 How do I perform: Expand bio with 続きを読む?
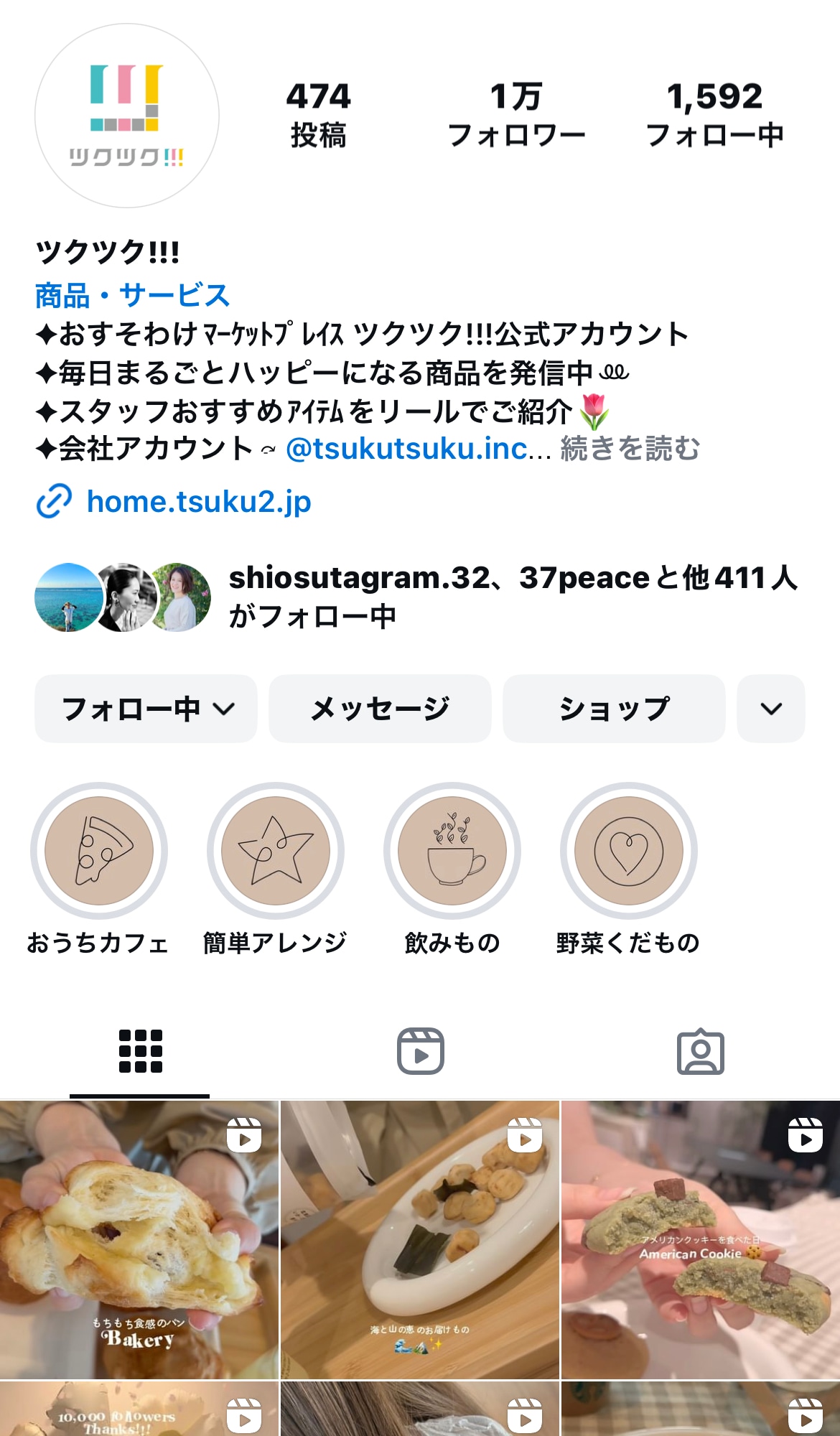tap(630, 449)
